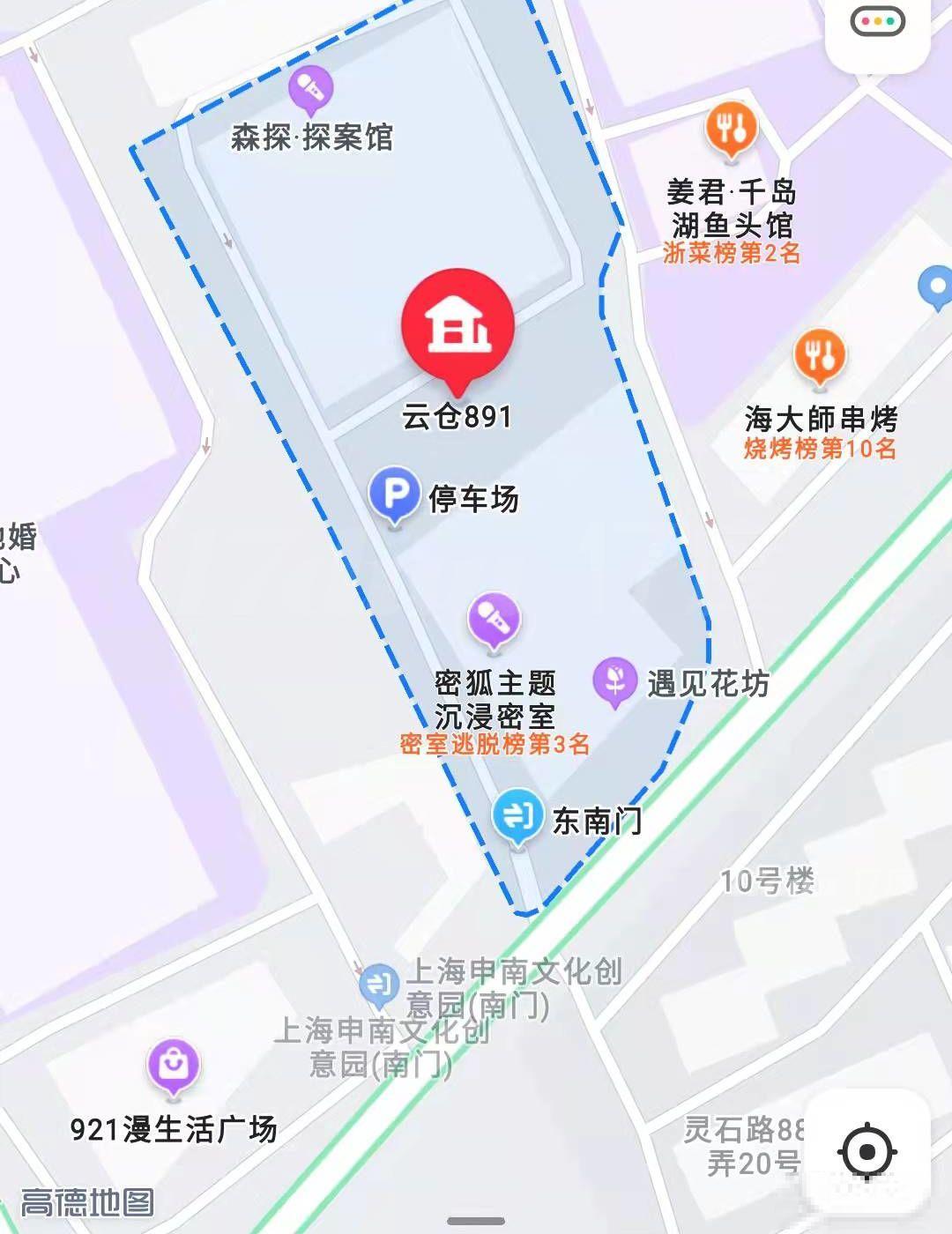Tap the 云仓891 red location marker
The height and width of the screenshot is (1234, 952).
pos(457,326)
